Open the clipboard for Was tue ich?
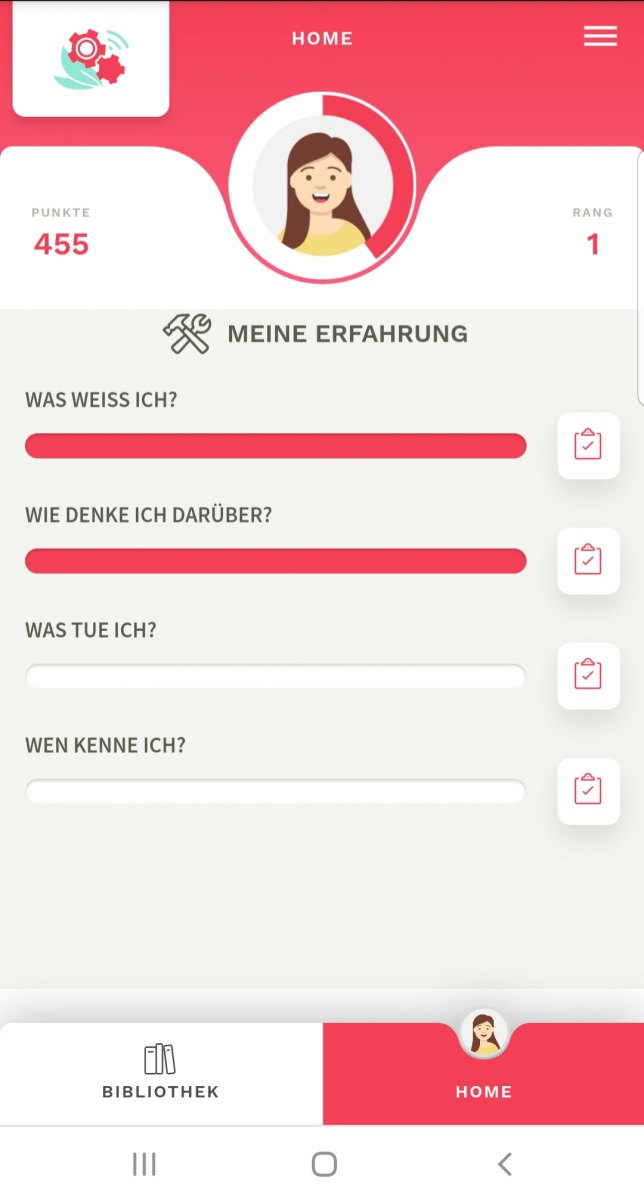 click(x=588, y=675)
